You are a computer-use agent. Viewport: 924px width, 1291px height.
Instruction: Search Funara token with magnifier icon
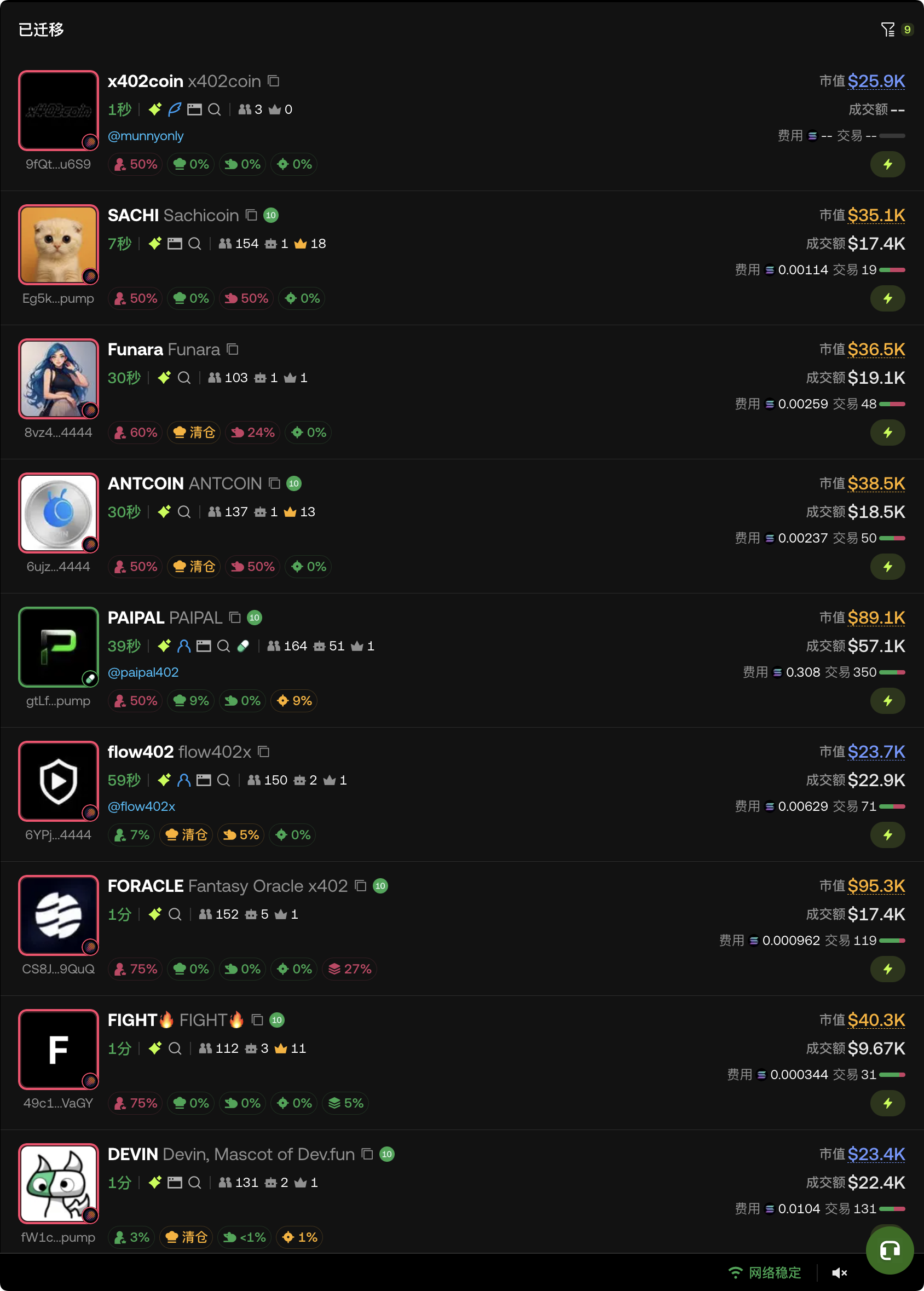pos(184,378)
